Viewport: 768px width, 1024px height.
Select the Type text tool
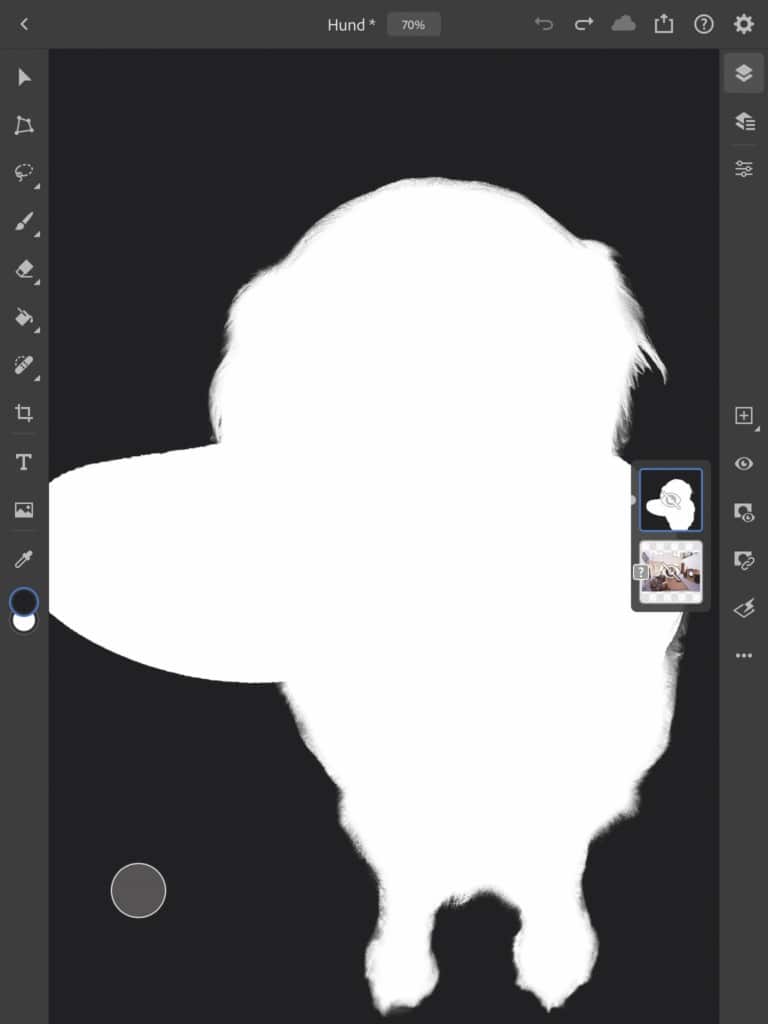point(24,462)
